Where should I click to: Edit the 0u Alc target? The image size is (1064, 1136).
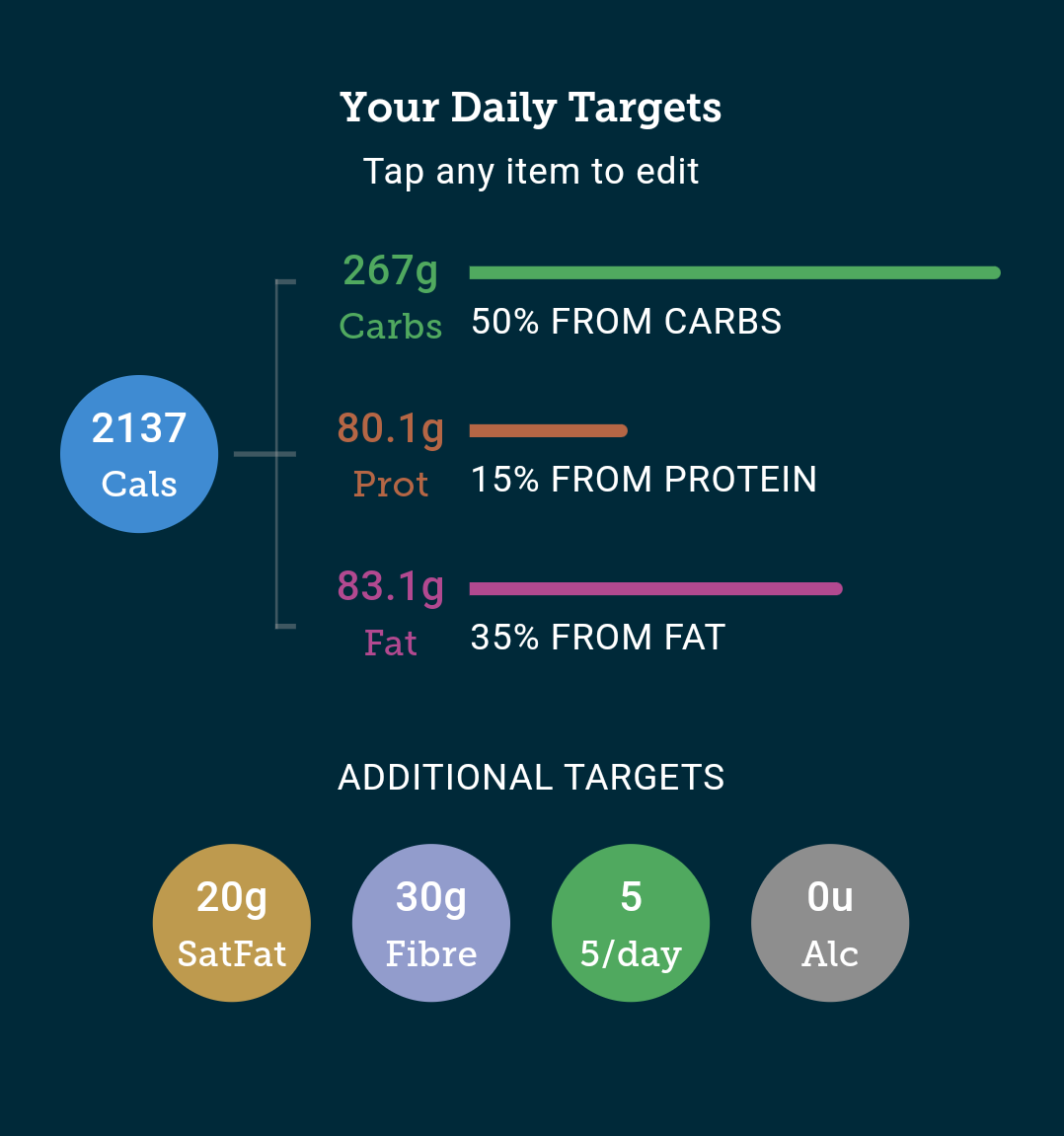coord(830,923)
